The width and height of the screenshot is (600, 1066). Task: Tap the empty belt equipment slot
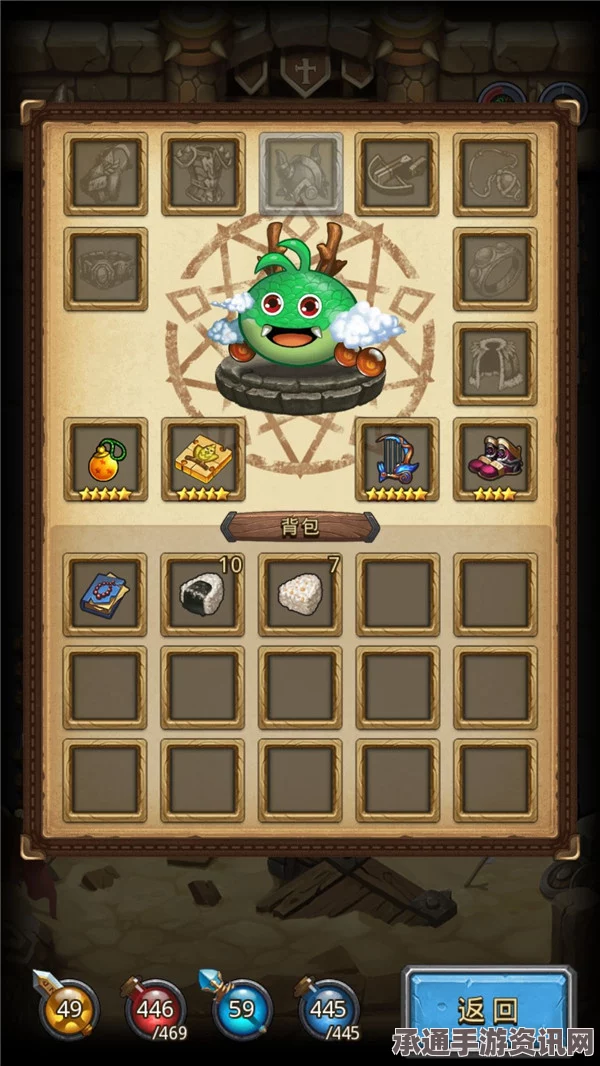tap(106, 268)
